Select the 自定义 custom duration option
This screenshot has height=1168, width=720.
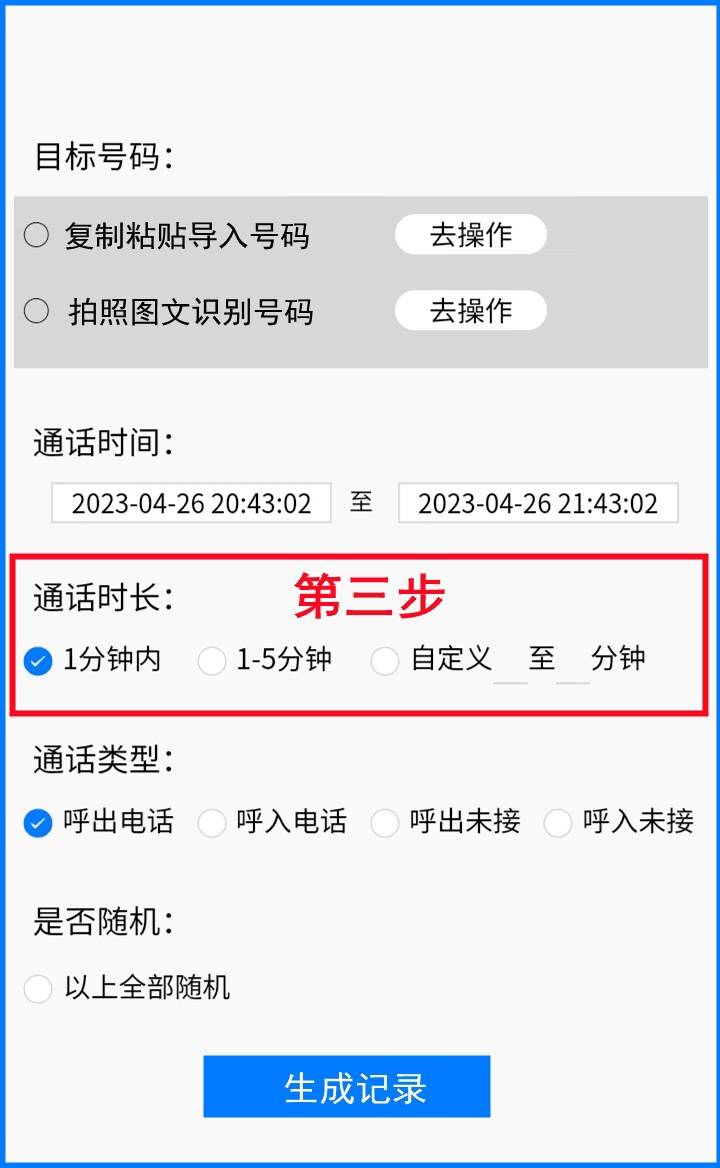tap(385, 661)
